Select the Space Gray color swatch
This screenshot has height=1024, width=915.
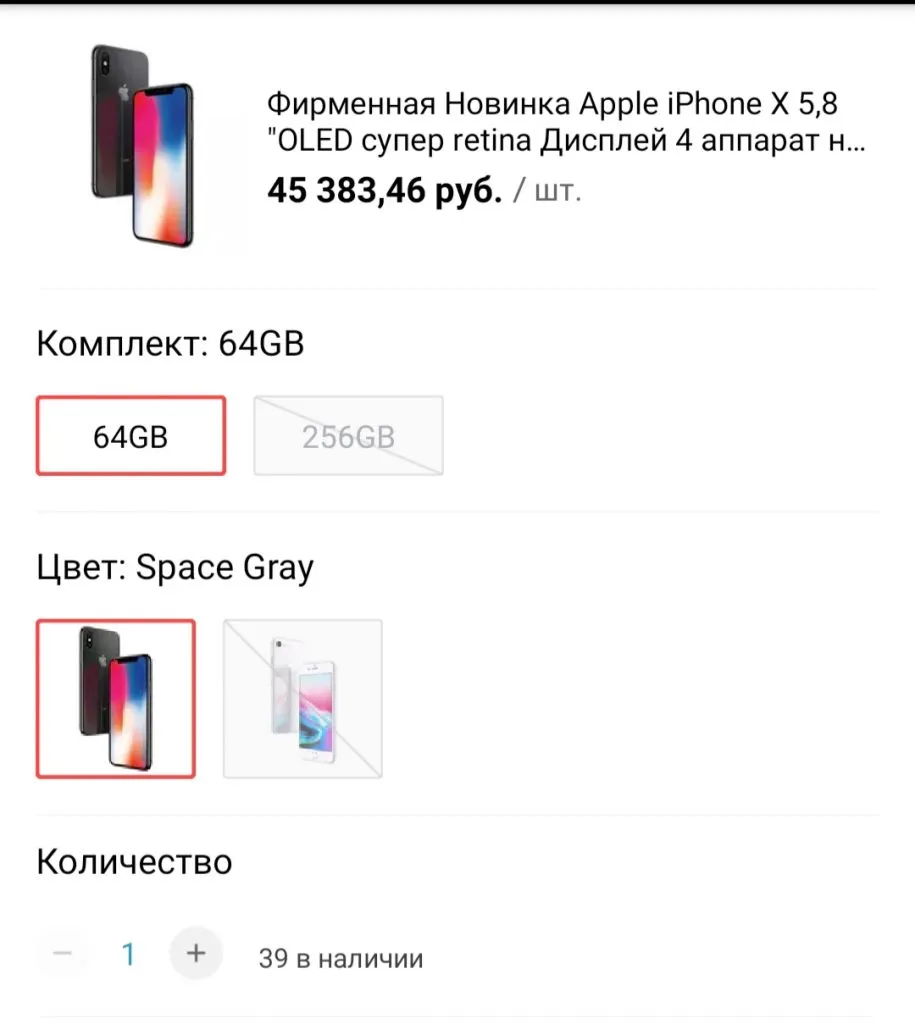tap(116, 698)
